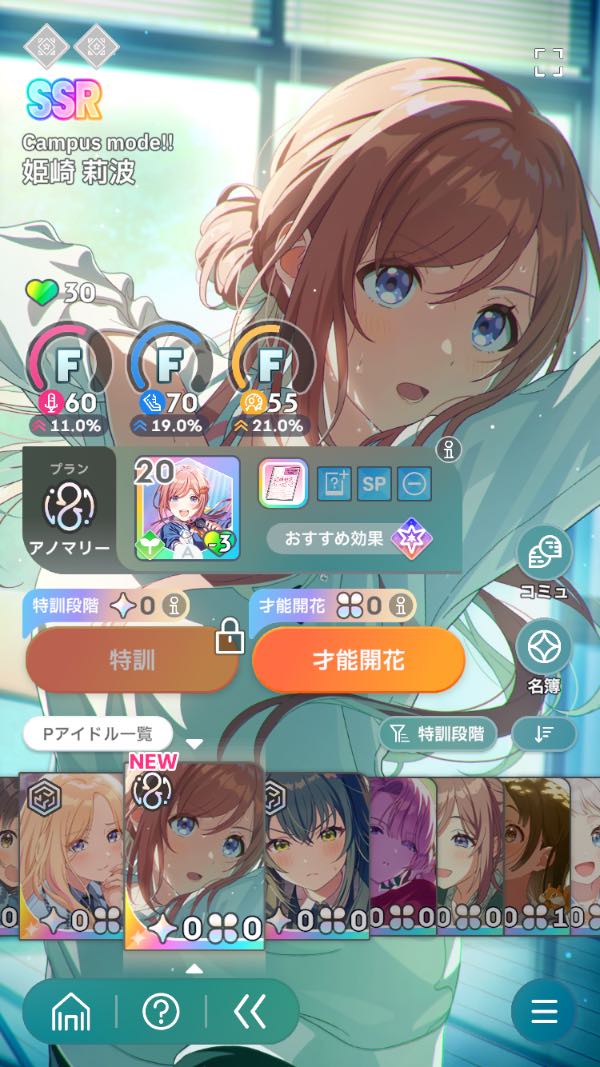Open the Pアイドル一覧 list
This screenshot has width=600, height=1067.
click(98, 734)
